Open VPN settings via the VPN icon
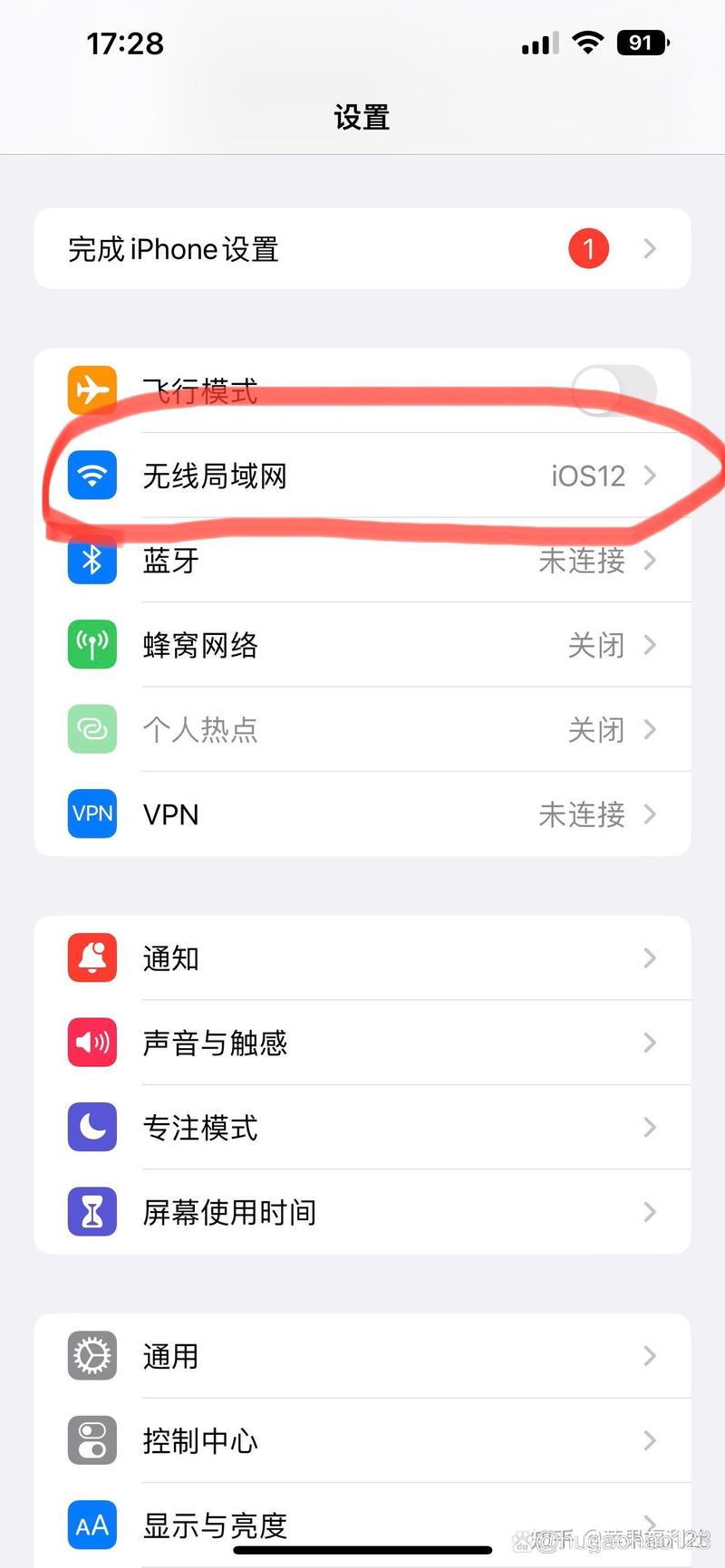The width and height of the screenshot is (725, 1568). click(x=92, y=814)
